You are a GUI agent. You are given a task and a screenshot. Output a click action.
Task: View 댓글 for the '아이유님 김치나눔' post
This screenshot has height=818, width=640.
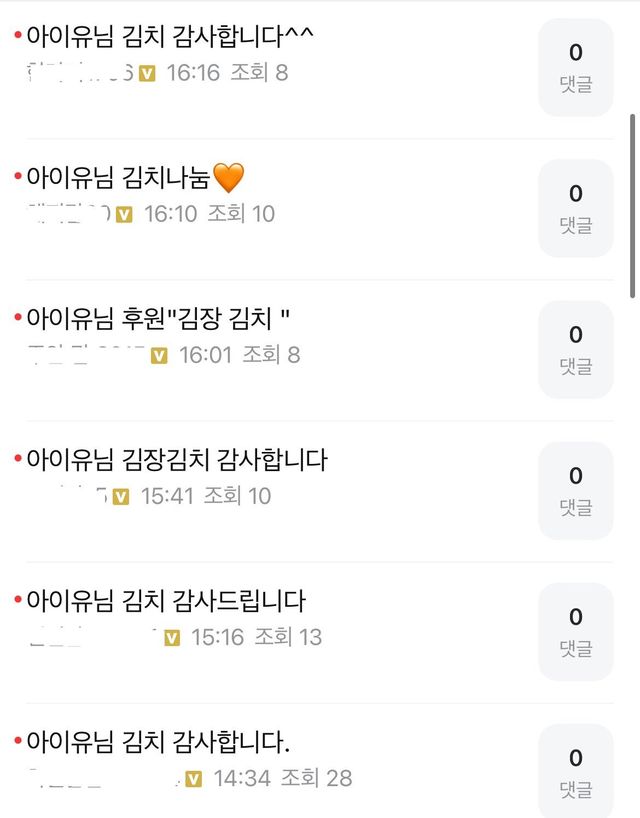click(575, 207)
